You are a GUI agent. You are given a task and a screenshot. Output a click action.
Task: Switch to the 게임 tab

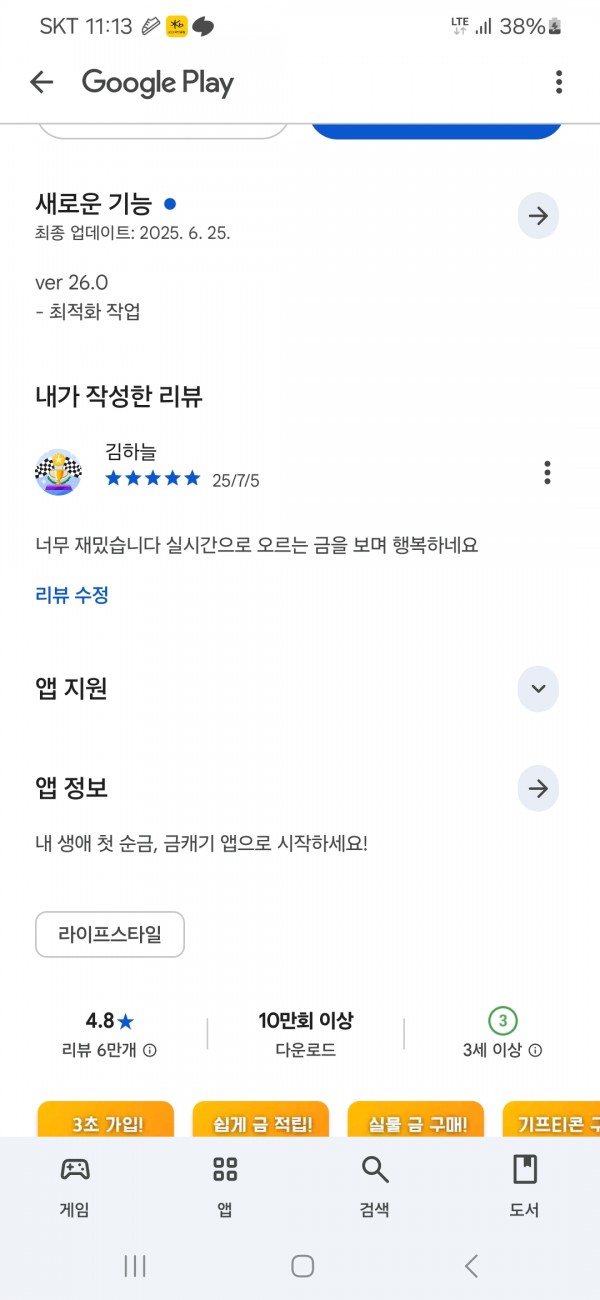(x=75, y=1185)
